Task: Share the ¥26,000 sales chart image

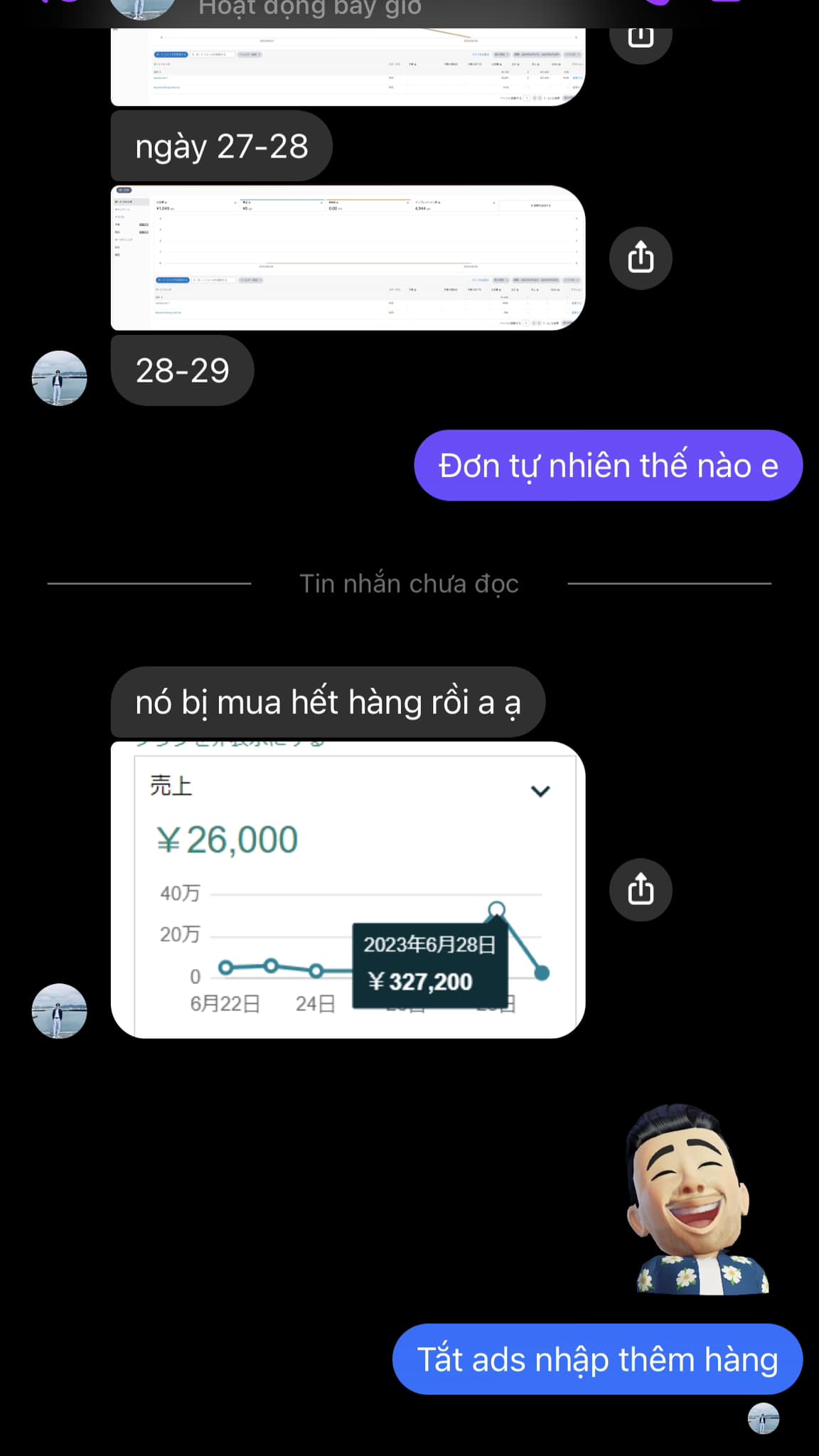Action: [641, 889]
